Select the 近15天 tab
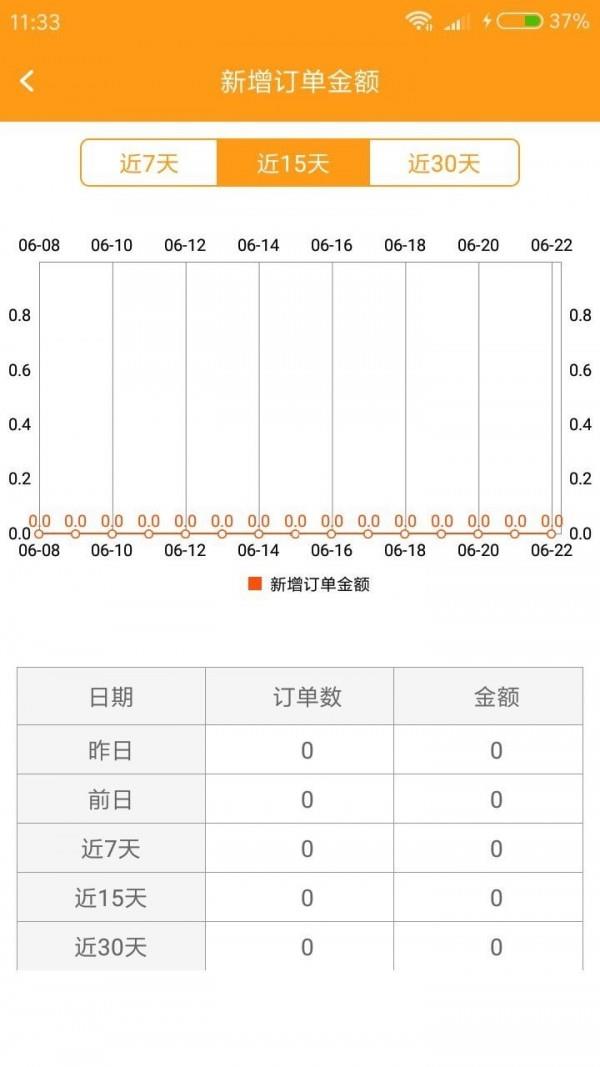600x1067 pixels. pyautogui.click(x=293, y=163)
